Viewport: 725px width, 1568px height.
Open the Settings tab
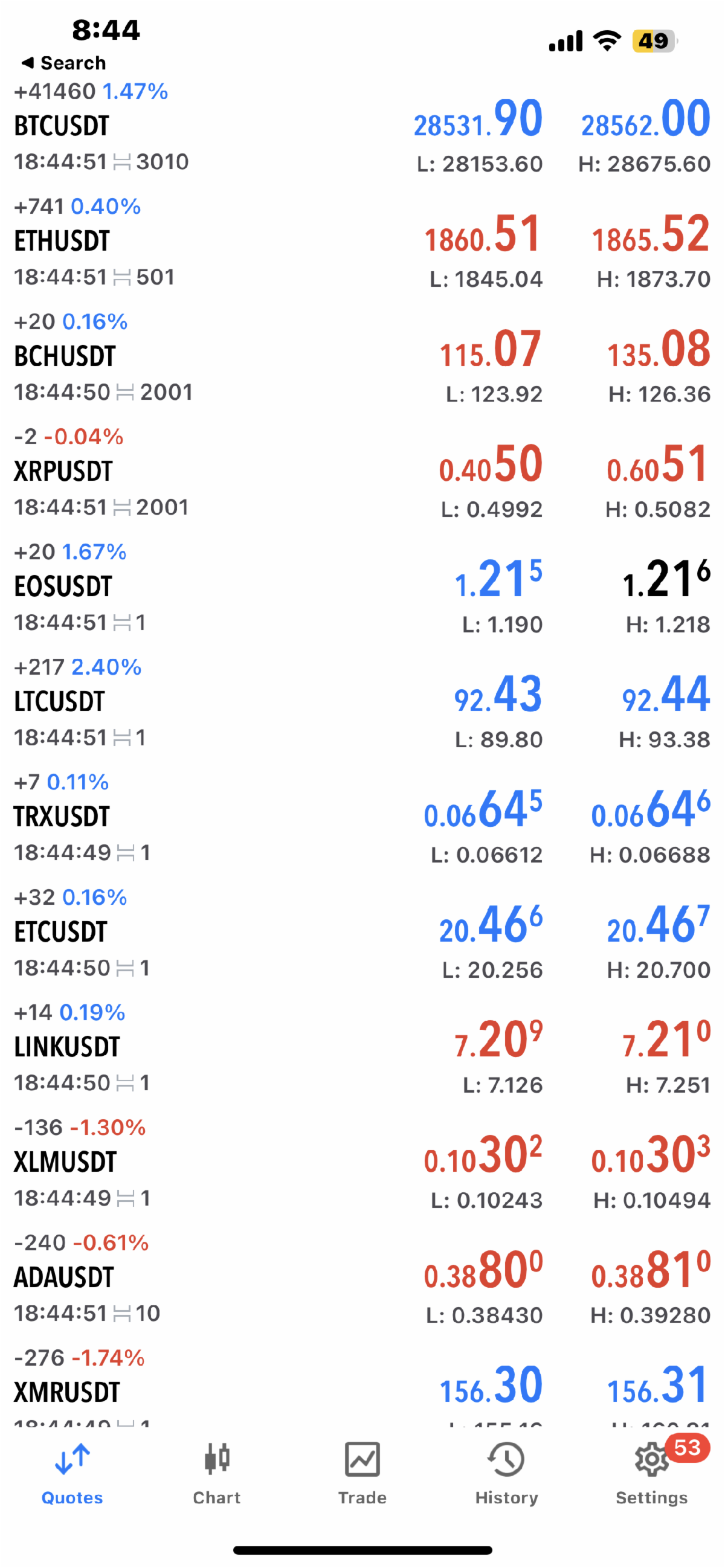click(x=651, y=1472)
